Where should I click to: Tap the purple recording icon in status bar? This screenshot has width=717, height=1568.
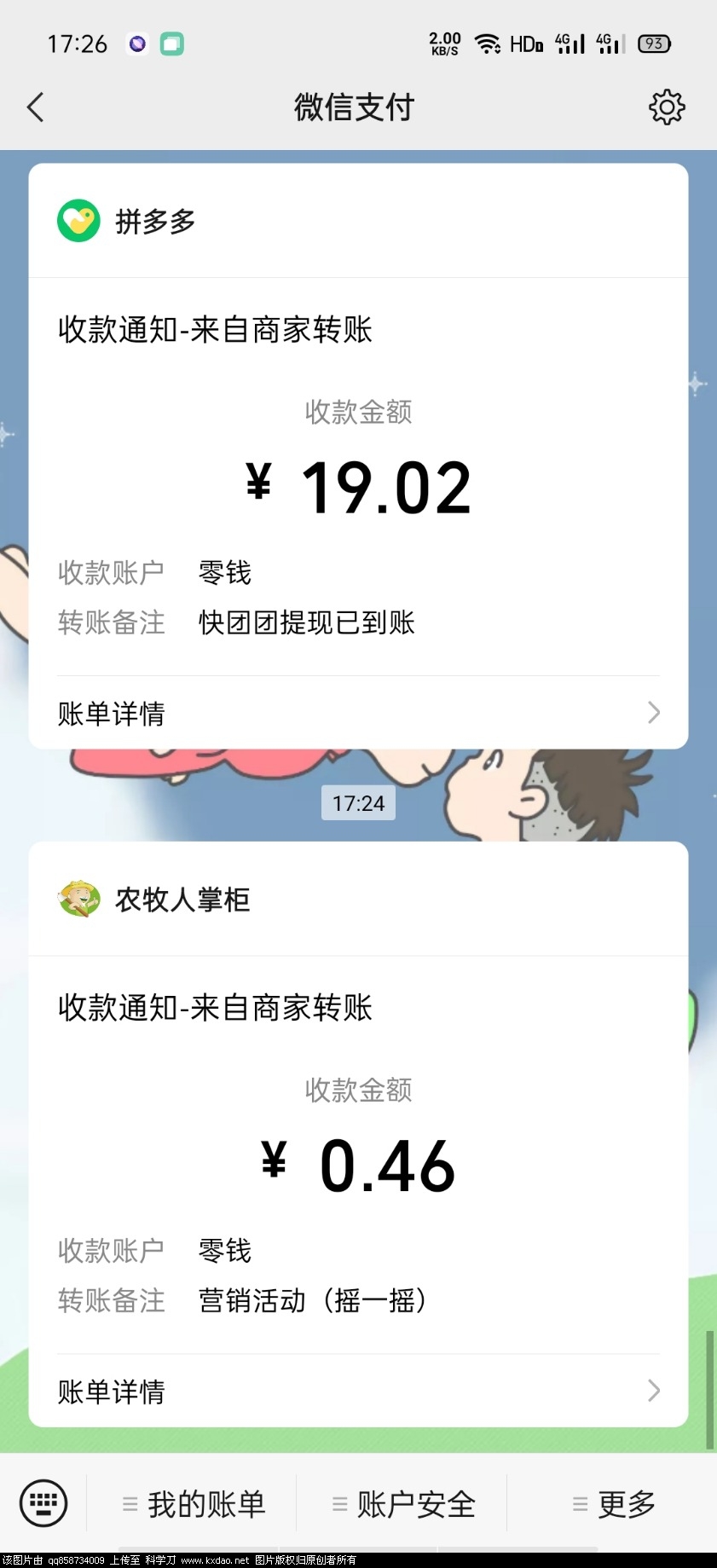[136, 43]
